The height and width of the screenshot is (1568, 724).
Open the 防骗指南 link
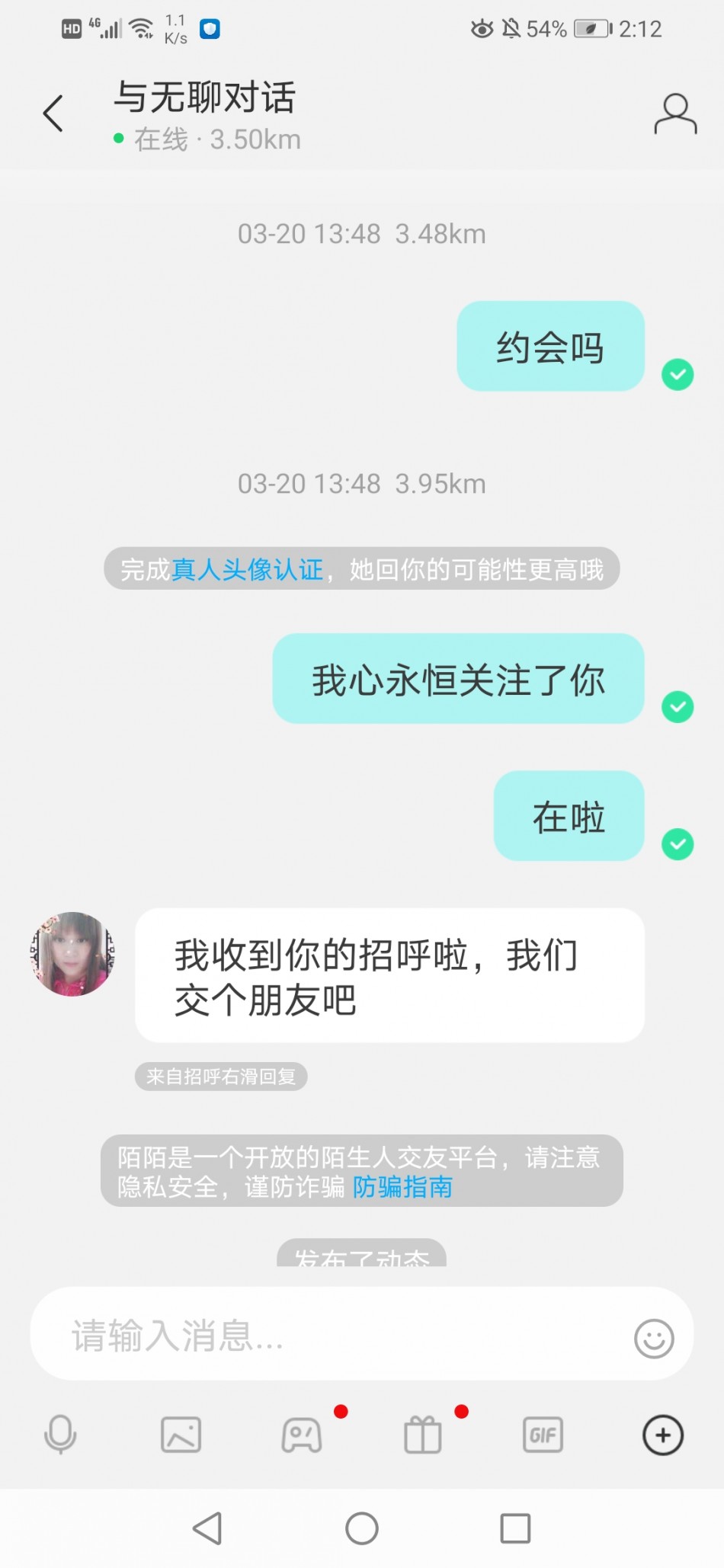pyautogui.click(x=402, y=1187)
